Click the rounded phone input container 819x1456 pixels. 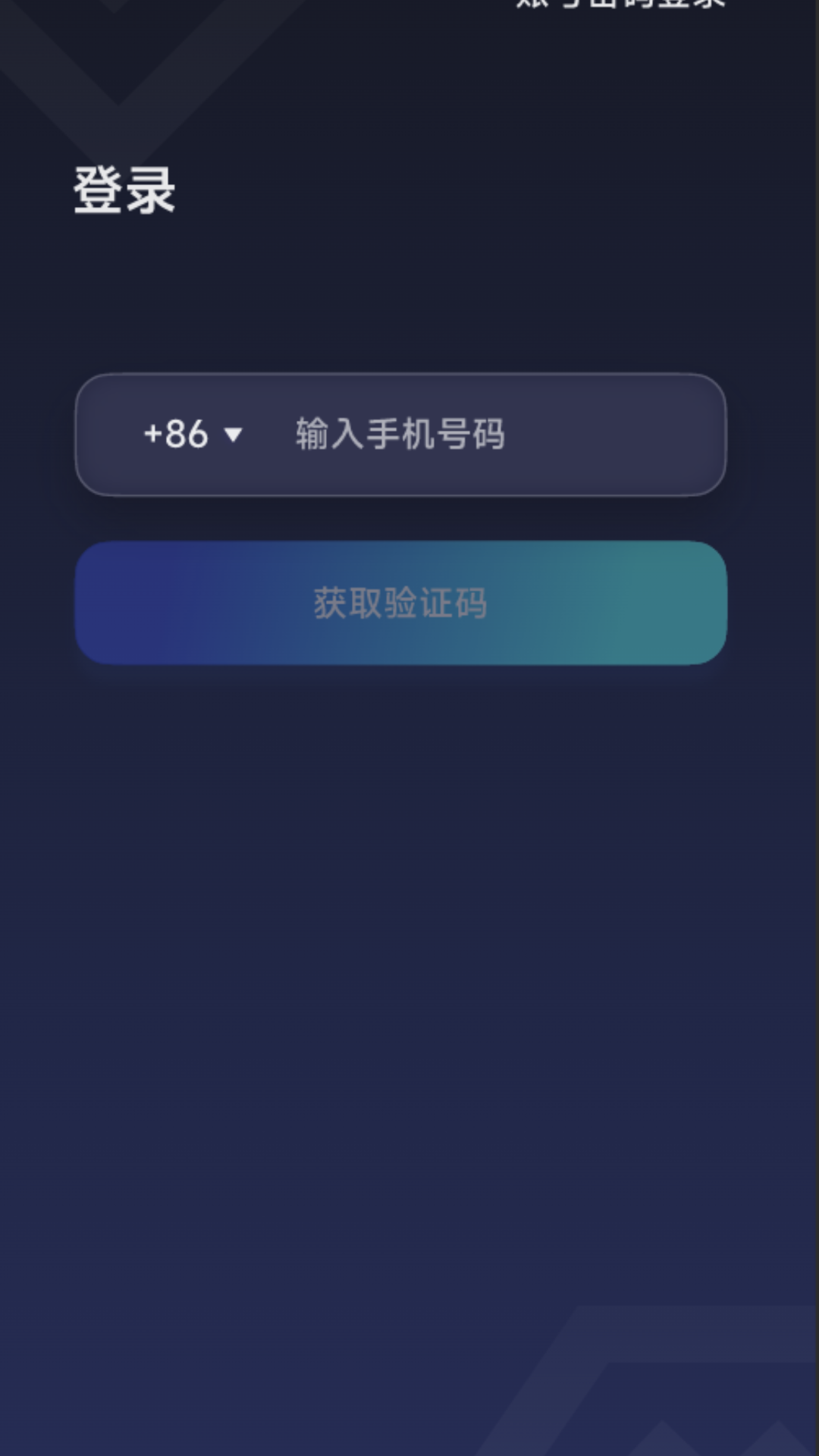click(x=402, y=435)
